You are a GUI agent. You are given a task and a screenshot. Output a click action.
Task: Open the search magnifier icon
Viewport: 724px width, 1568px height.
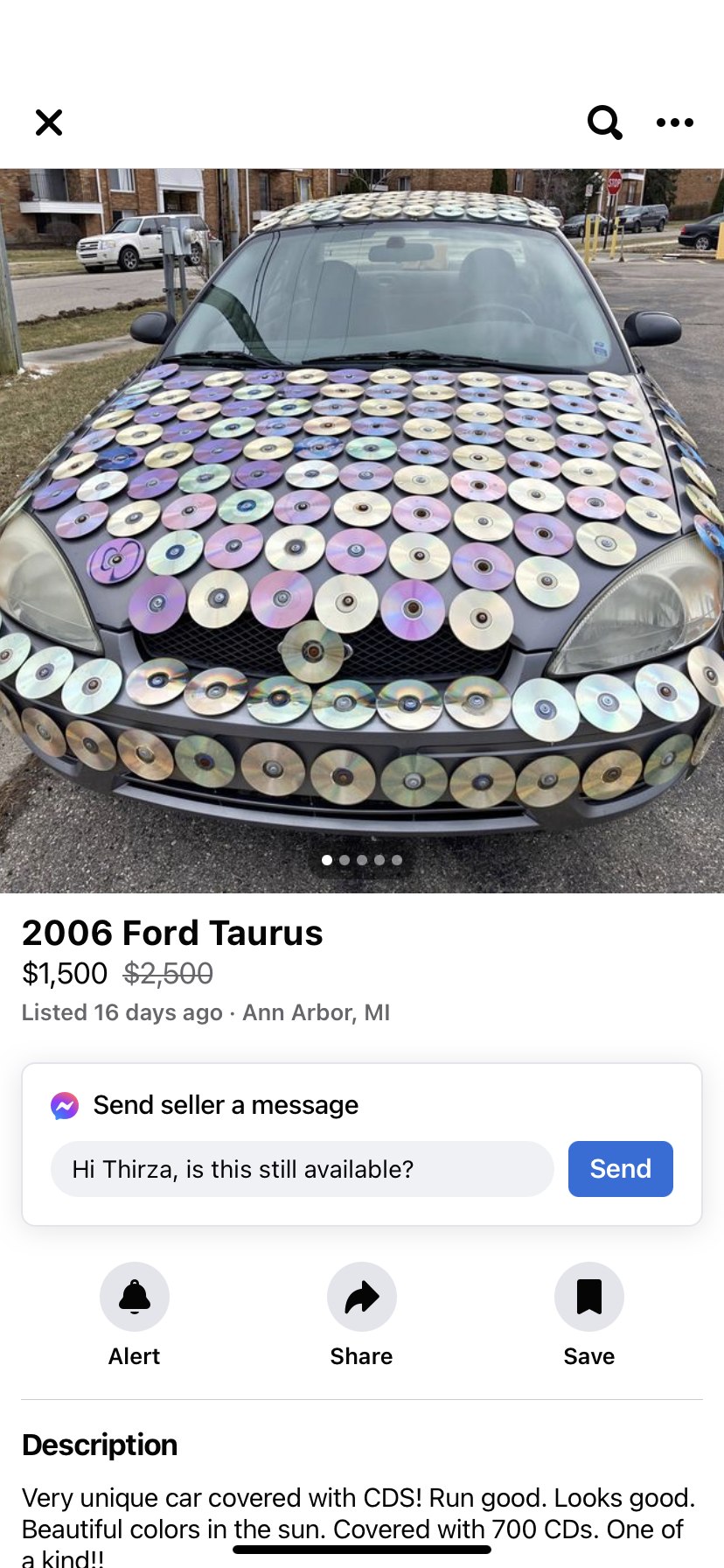[x=604, y=122]
